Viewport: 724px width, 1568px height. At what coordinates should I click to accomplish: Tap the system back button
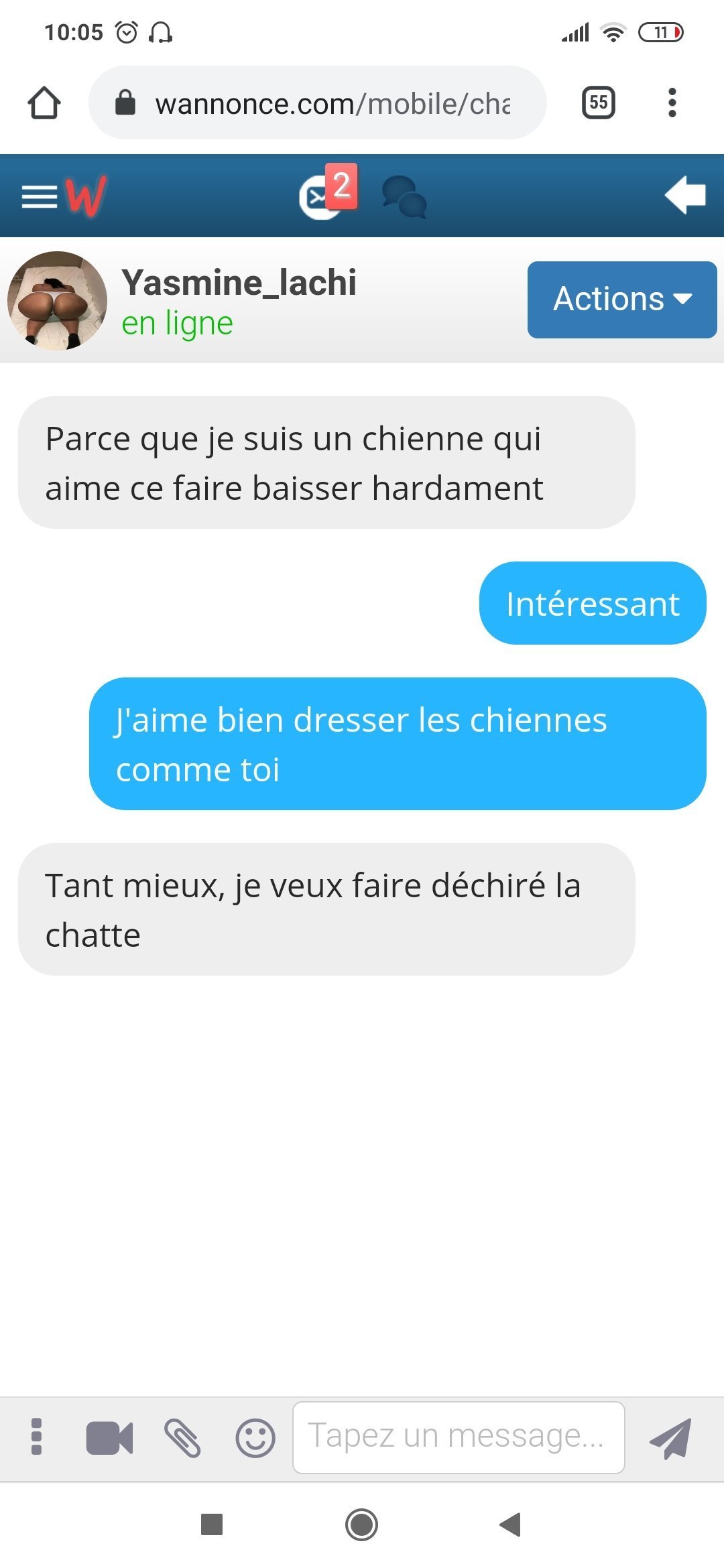511,1524
